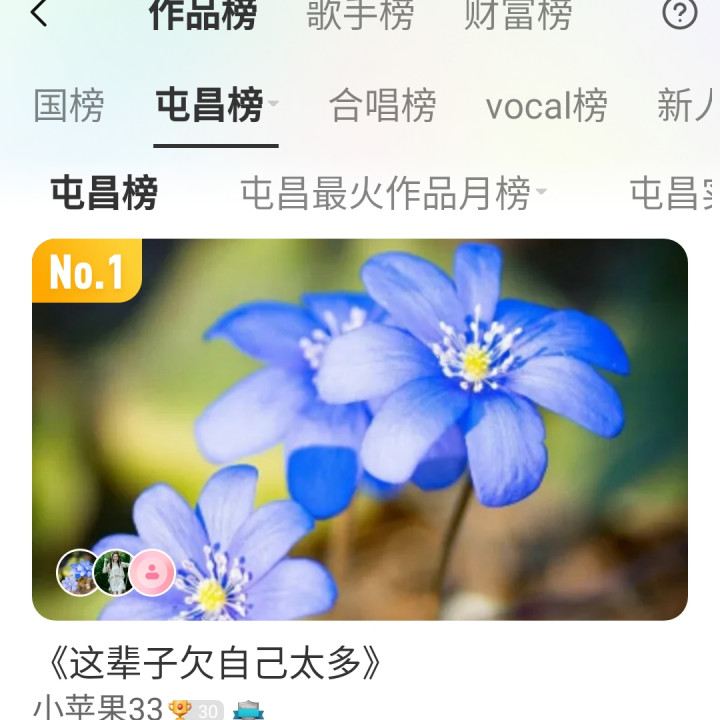Open the 合唱榜 tab
The height and width of the screenshot is (720, 720).
382,106
